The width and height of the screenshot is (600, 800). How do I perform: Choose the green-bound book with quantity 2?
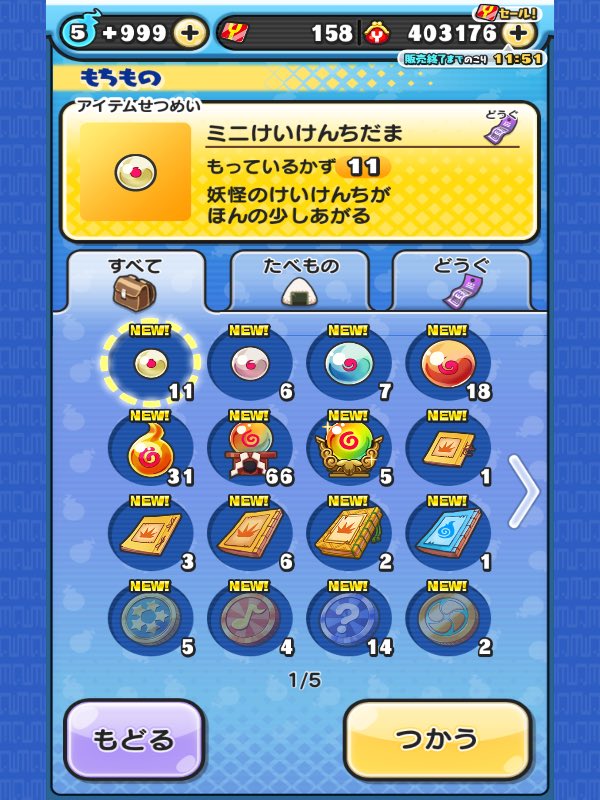348,535
